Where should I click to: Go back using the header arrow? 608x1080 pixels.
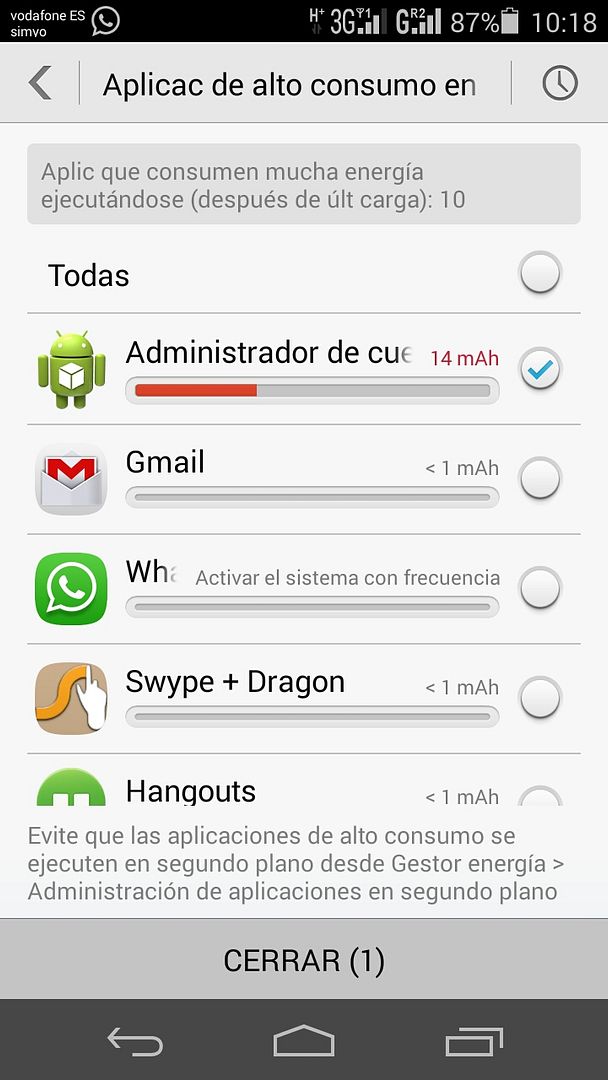(x=40, y=83)
